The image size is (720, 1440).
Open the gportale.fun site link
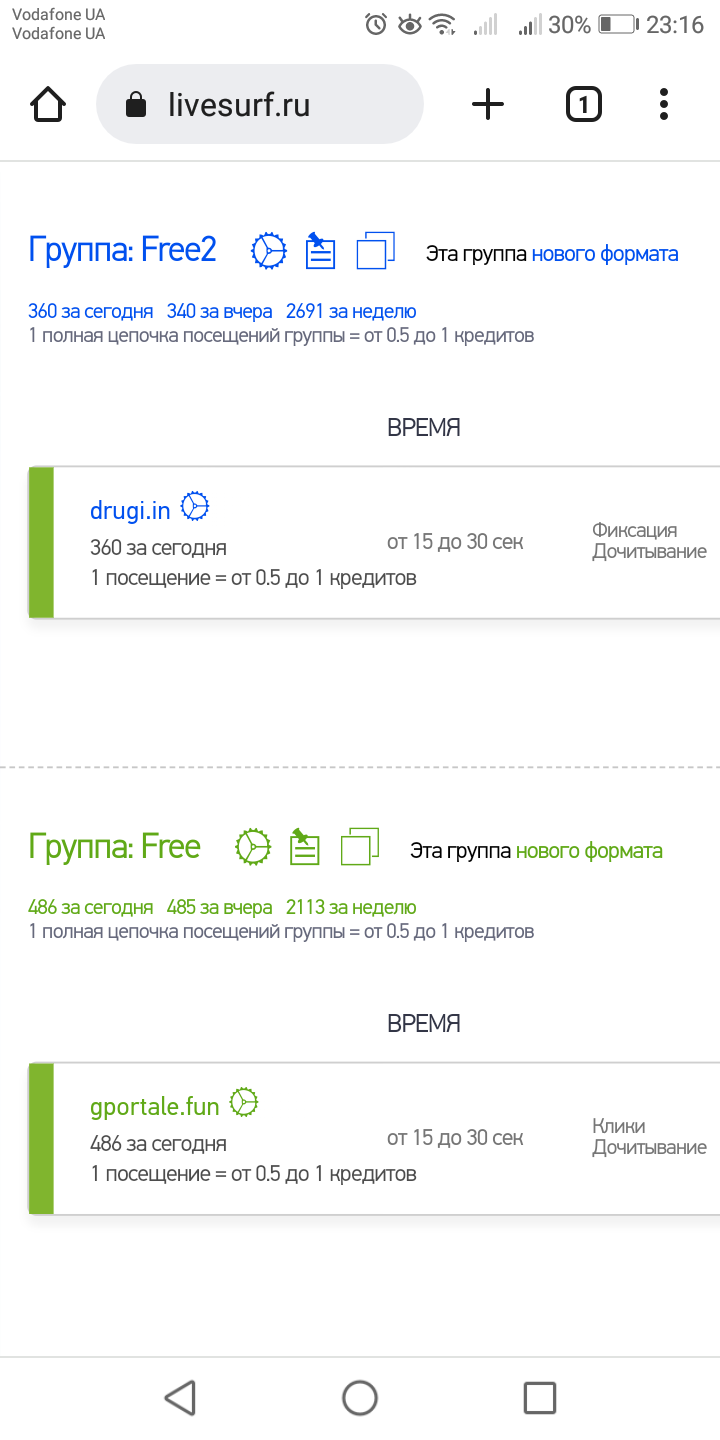pos(154,1107)
